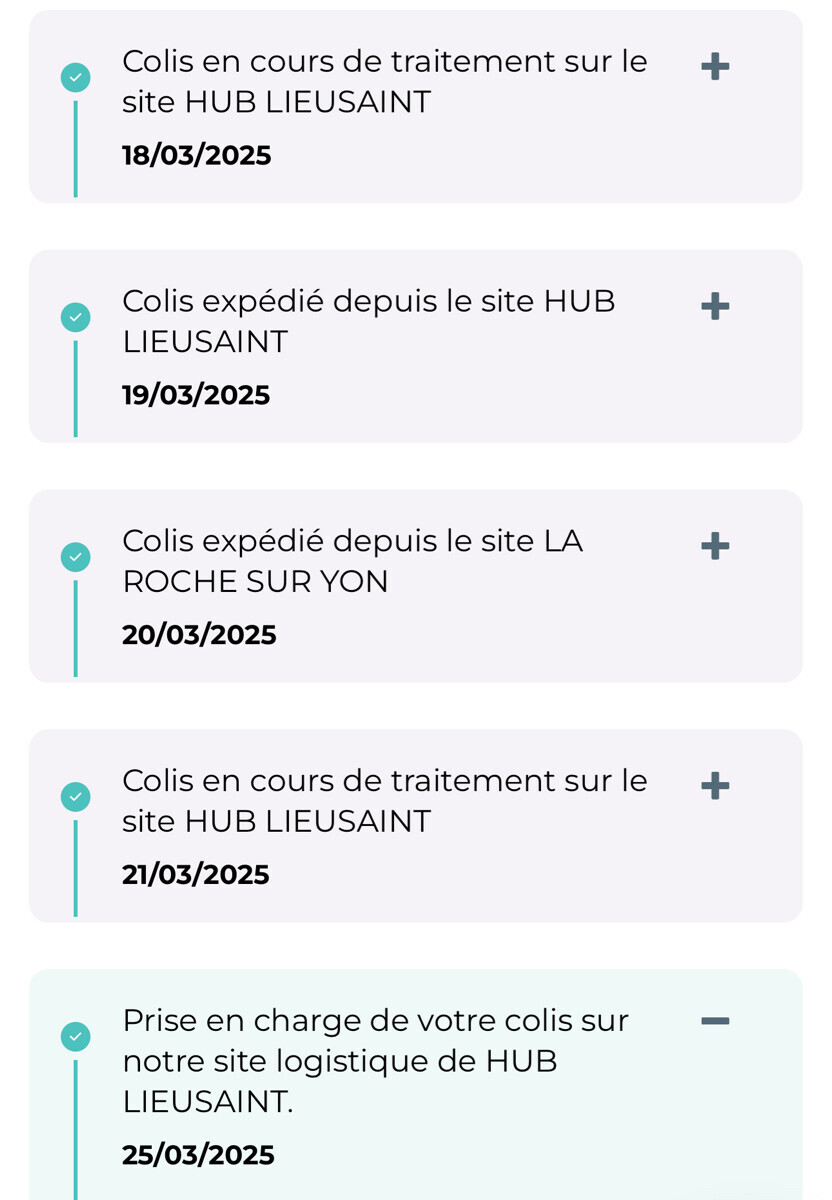Collapse the 25/03/2025 Prise en charge step

(715, 1021)
